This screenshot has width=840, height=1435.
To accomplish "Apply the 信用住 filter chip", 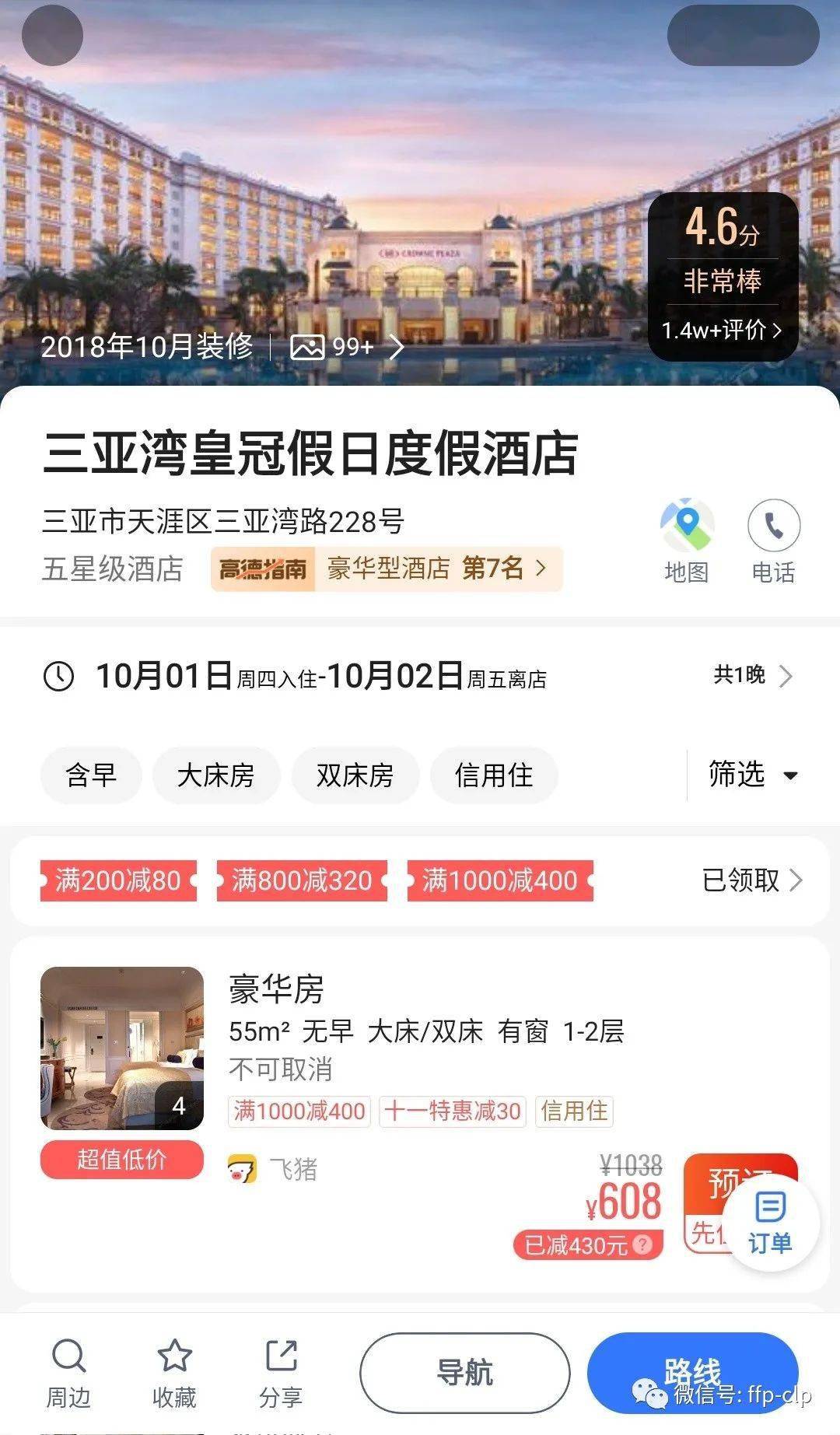I will [494, 775].
